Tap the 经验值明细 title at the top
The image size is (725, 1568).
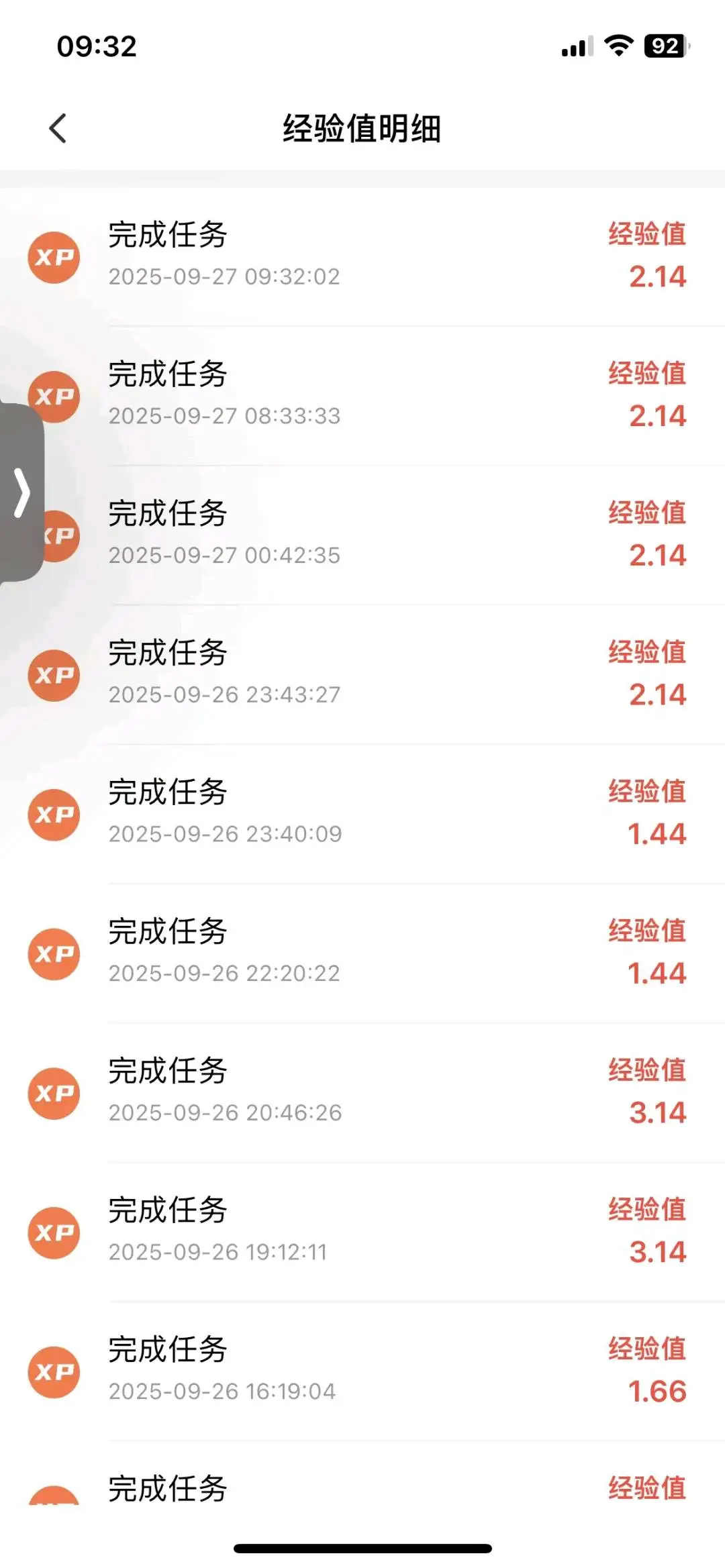tap(362, 127)
